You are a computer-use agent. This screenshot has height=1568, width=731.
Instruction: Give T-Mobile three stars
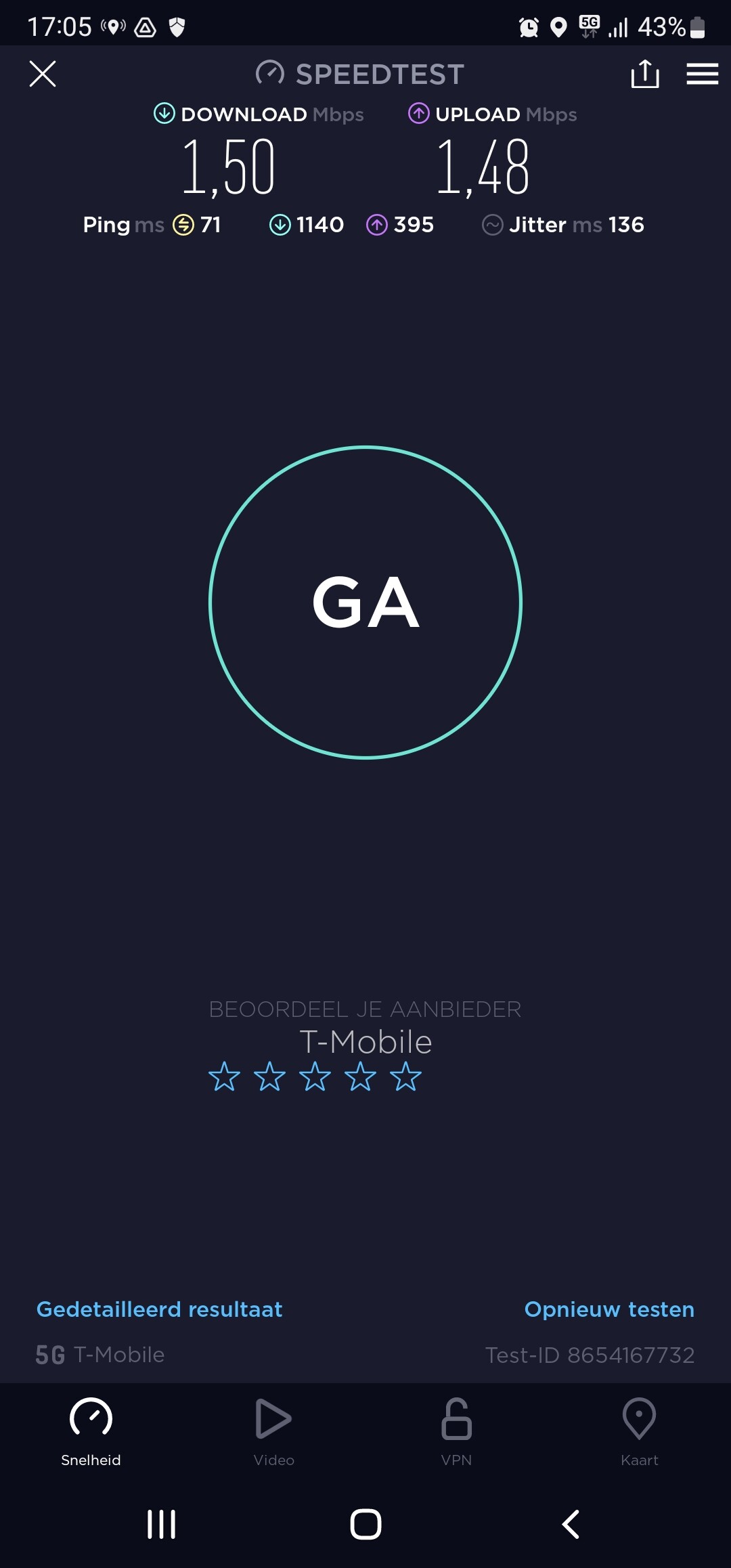pyautogui.click(x=315, y=1076)
